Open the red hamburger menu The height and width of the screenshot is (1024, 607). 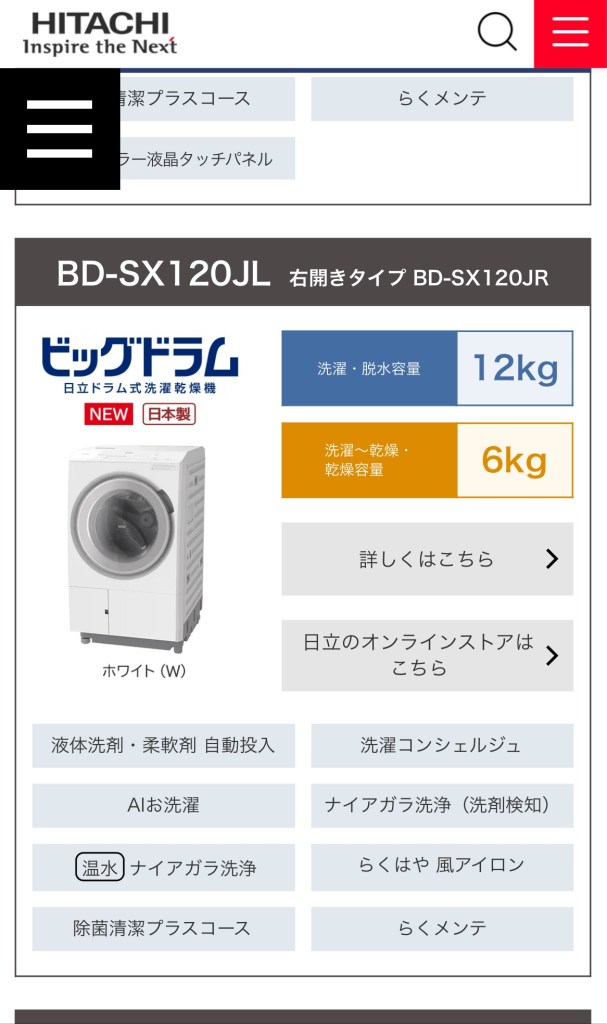(570, 33)
